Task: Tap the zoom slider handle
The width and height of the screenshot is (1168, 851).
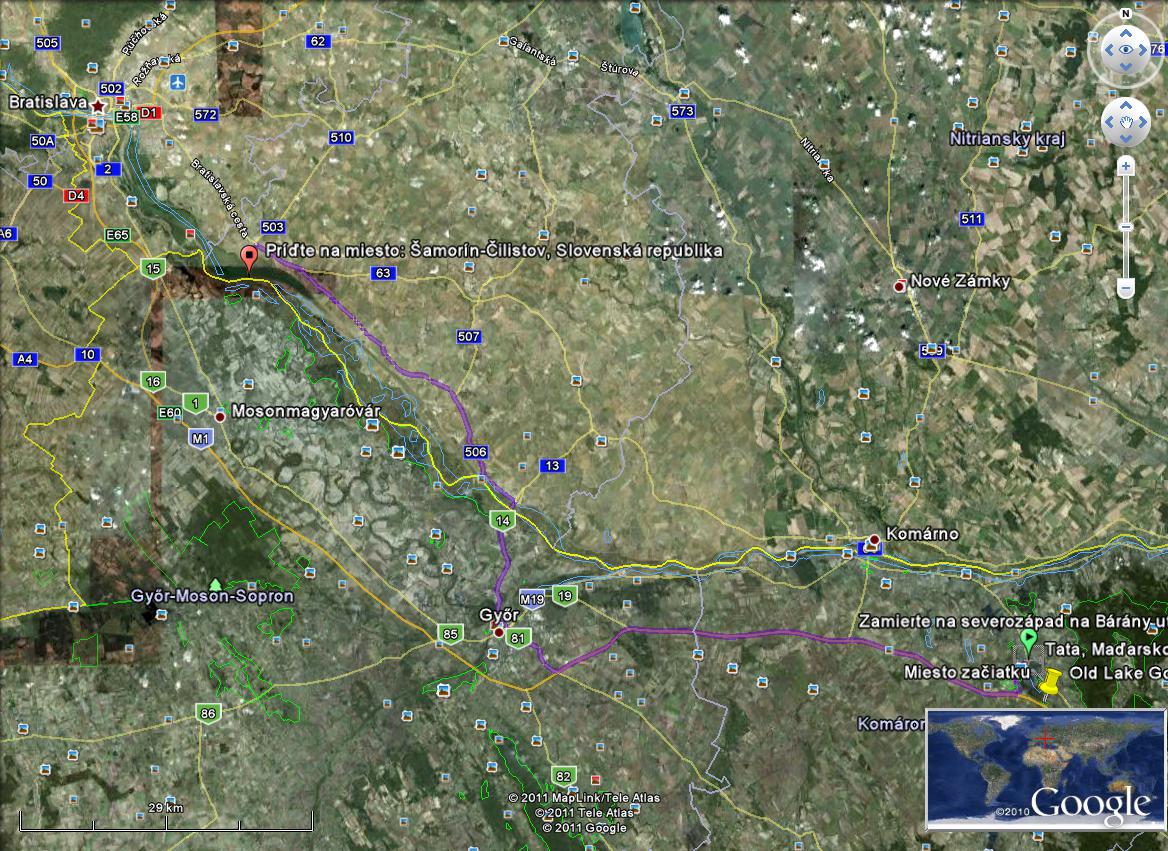Action: pyautogui.click(x=1126, y=228)
